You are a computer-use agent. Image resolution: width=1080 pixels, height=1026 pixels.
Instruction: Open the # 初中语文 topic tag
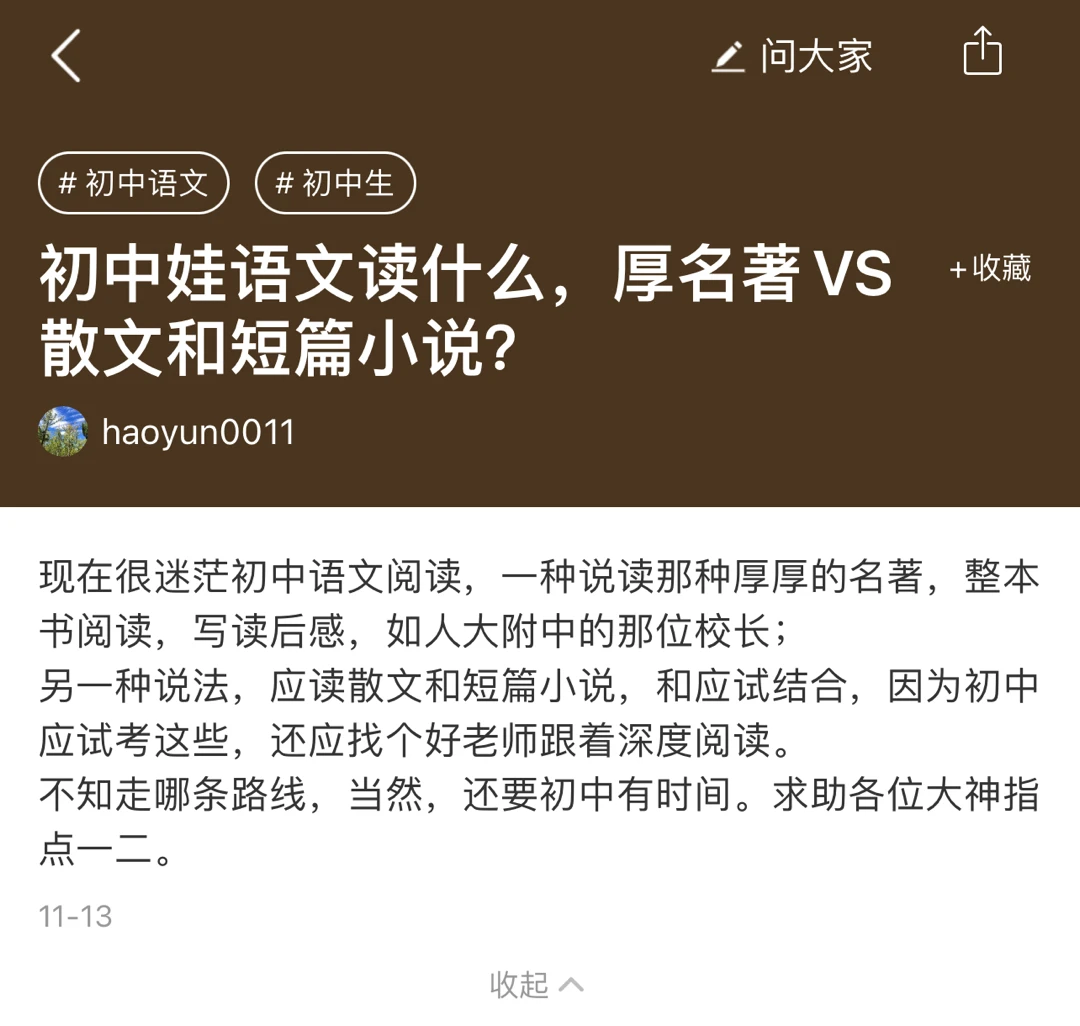click(134, 184)
